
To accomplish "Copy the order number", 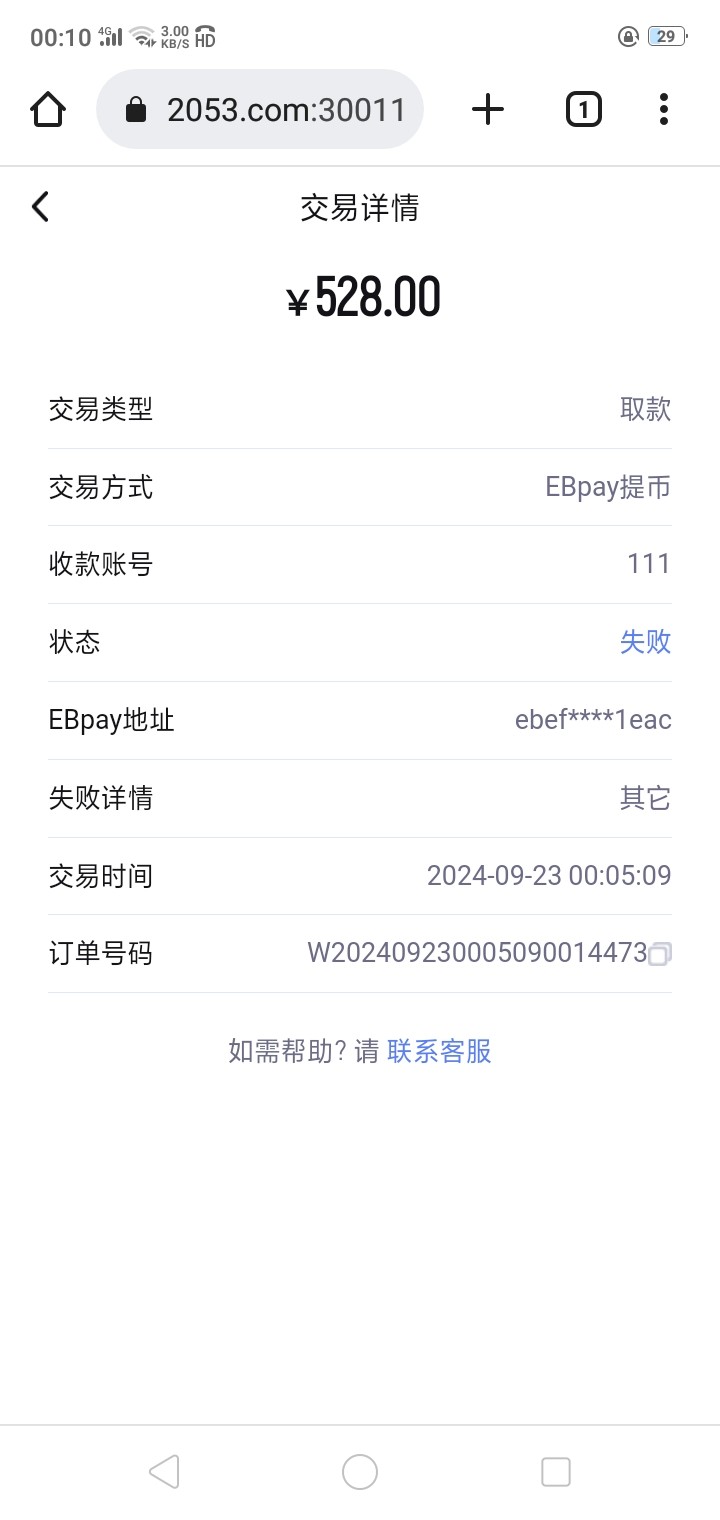I will point(659,954).
